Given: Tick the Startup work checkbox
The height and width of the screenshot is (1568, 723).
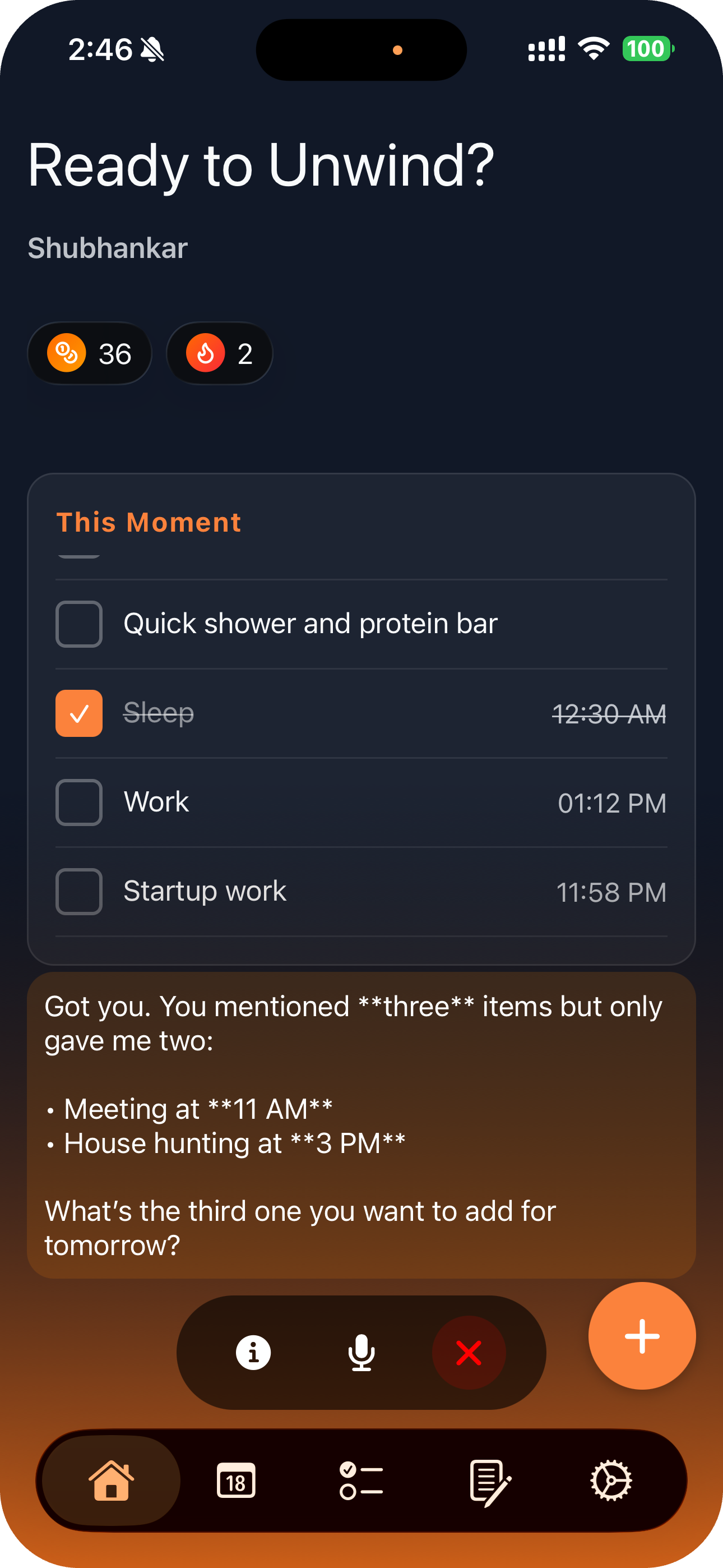Looking at the screenshot, I should pyautogui.click(x=78, y=891).
